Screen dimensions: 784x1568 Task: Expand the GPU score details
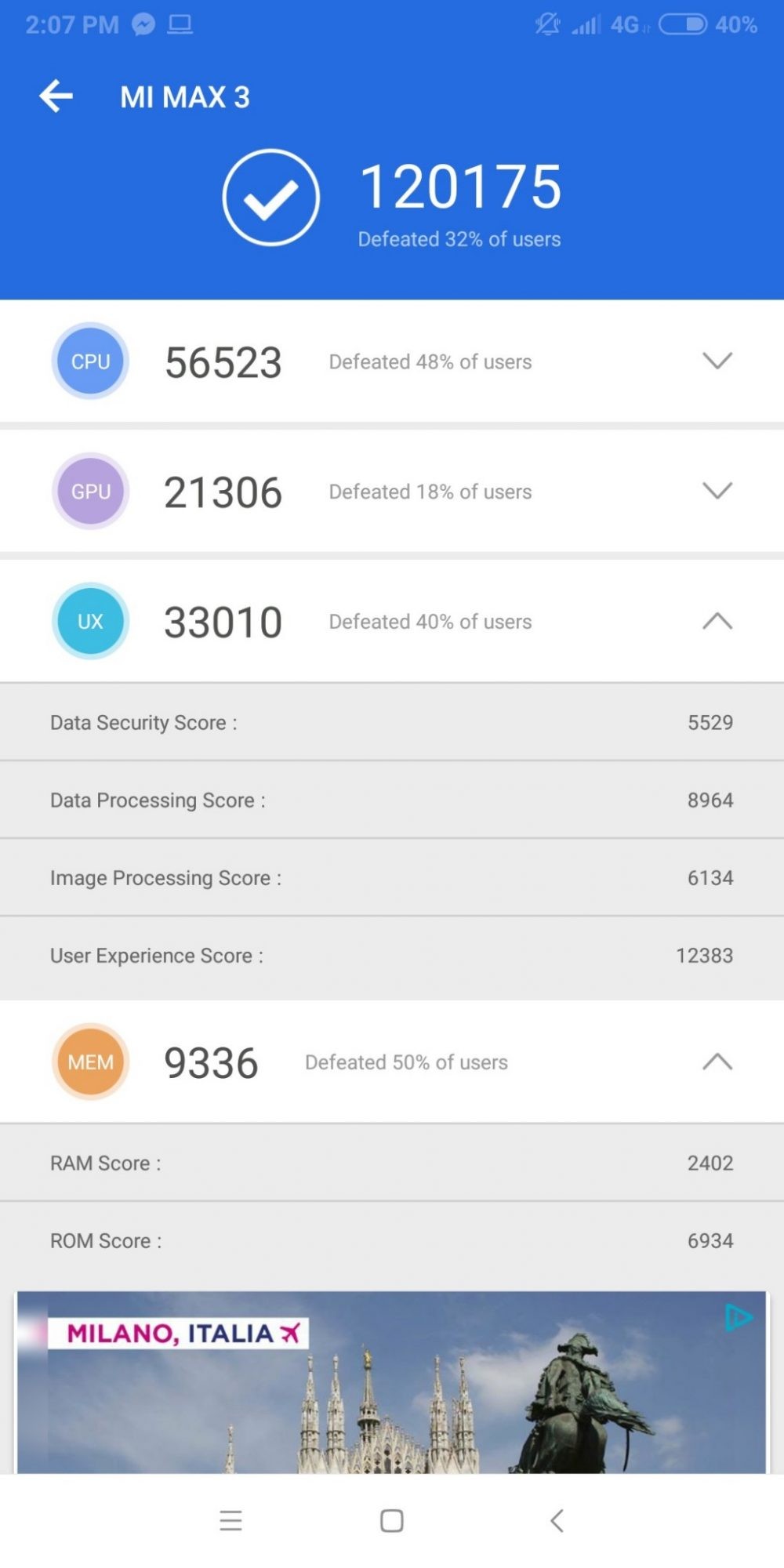(717, 492)
